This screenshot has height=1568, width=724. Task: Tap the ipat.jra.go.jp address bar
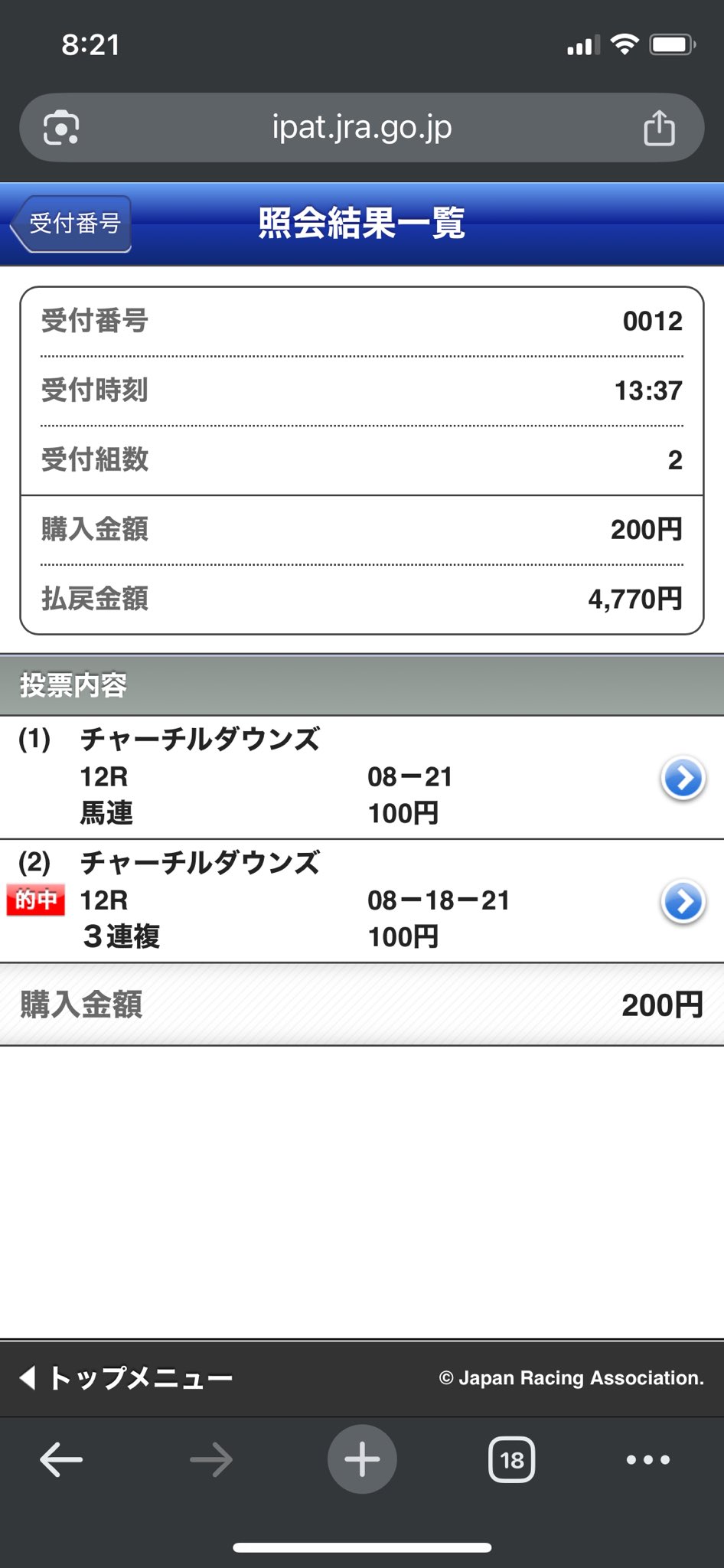tap(361, 128)
